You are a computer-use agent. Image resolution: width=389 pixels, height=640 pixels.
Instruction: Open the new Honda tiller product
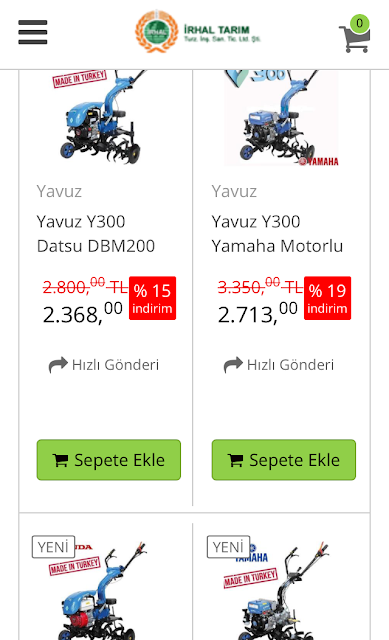pos(100,588)
